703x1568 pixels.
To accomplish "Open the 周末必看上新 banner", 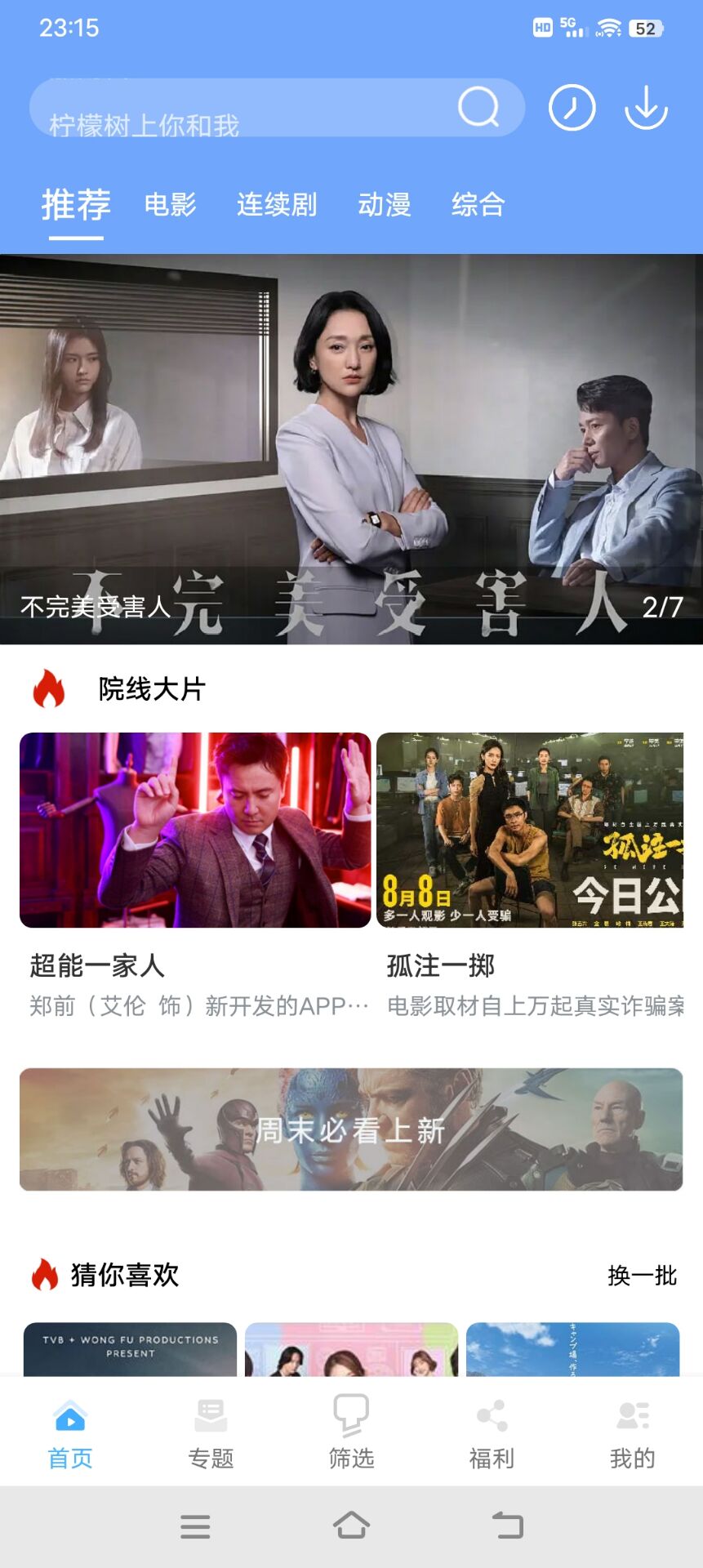I will (x=351, y=1129).
